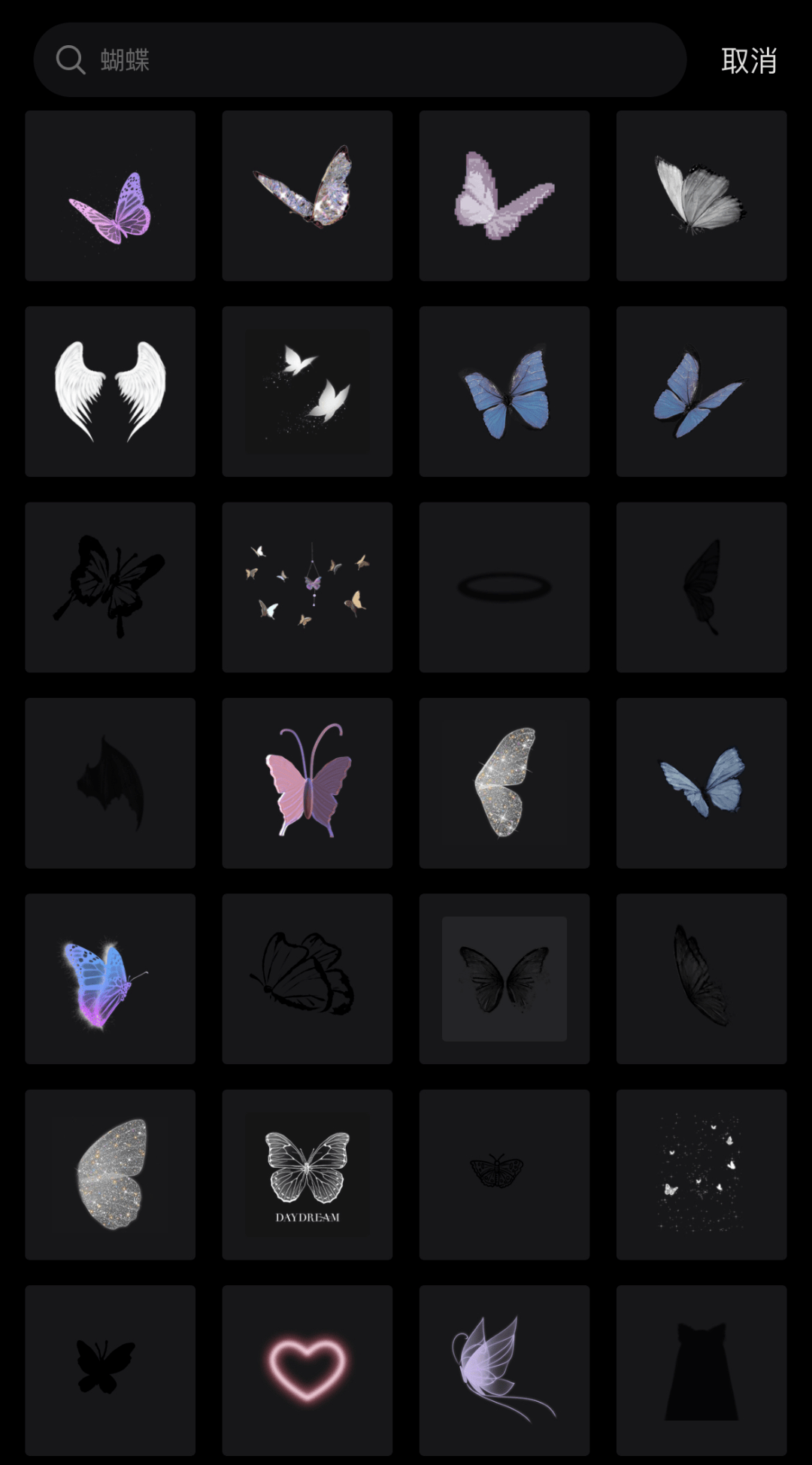Viewport: 812px width, 1465px height.
Task: Add the starry sparkle butterflies sticker
Action: click(x=701, y=1174)
